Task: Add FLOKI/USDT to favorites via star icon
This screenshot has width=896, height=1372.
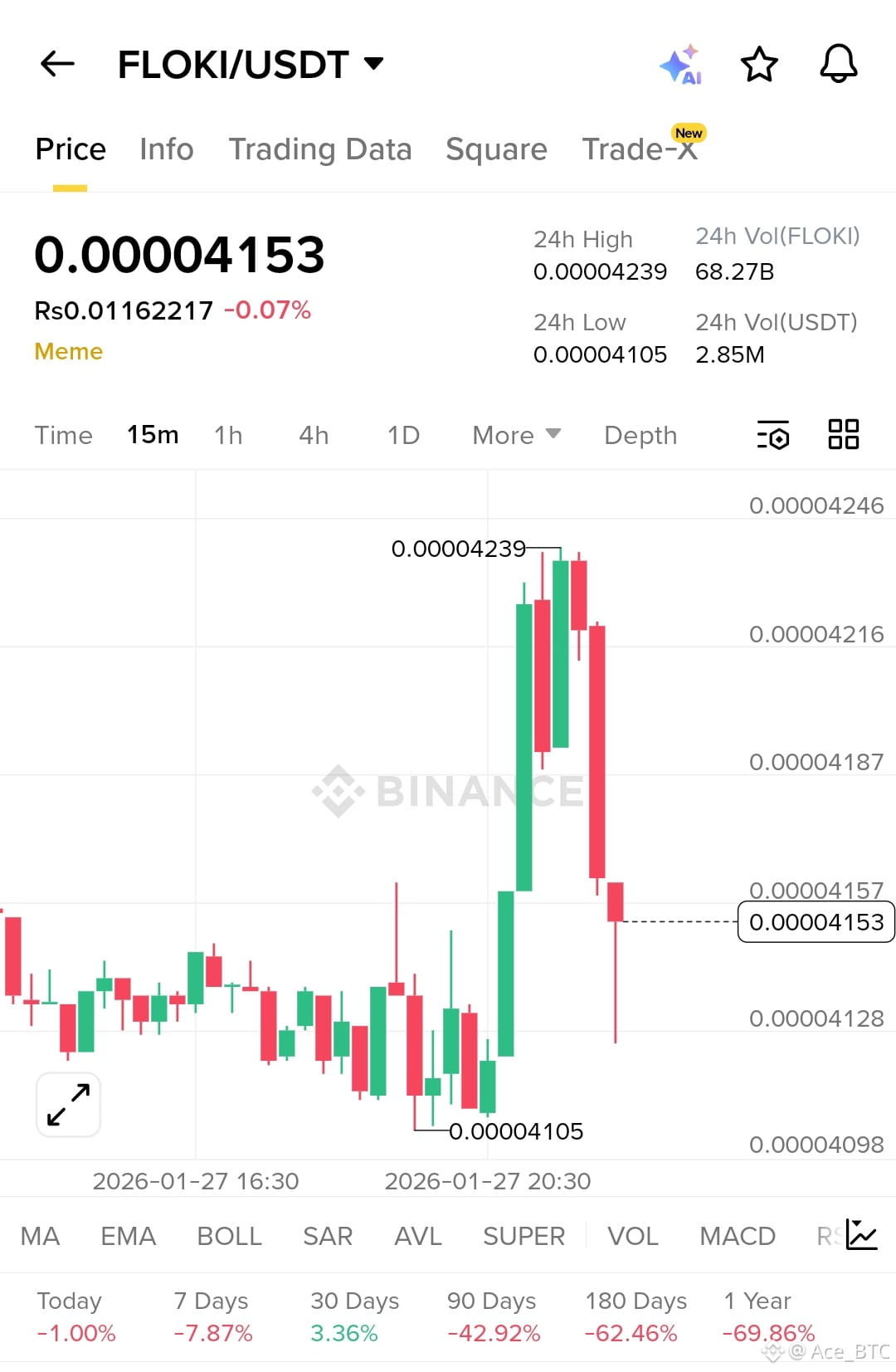Action: coord(759,63)
